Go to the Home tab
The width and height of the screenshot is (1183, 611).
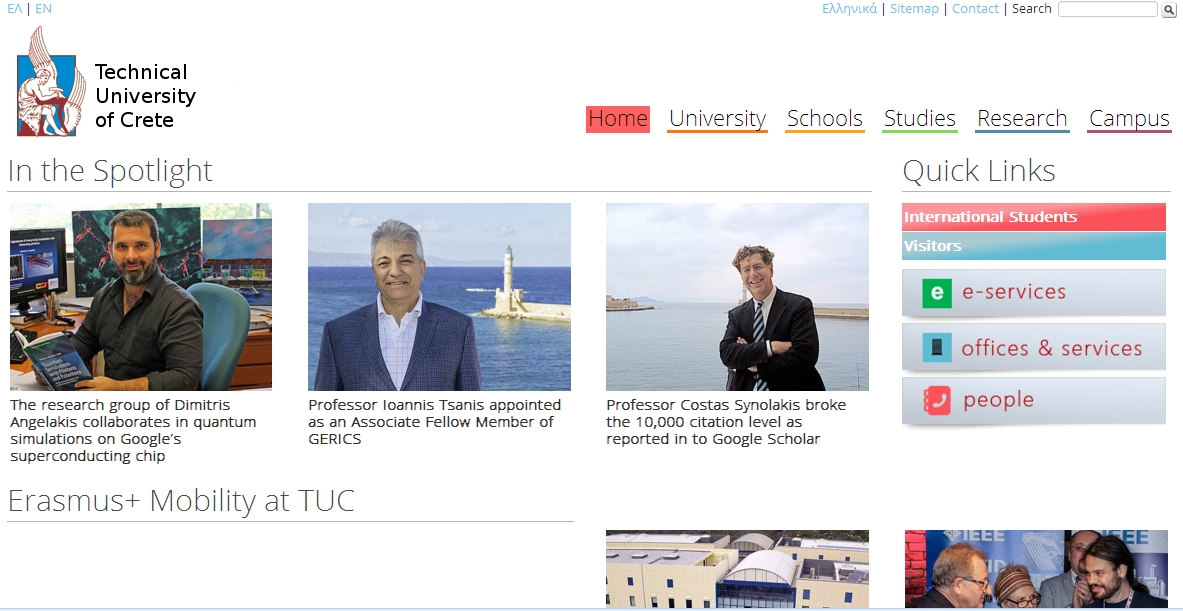618,119
